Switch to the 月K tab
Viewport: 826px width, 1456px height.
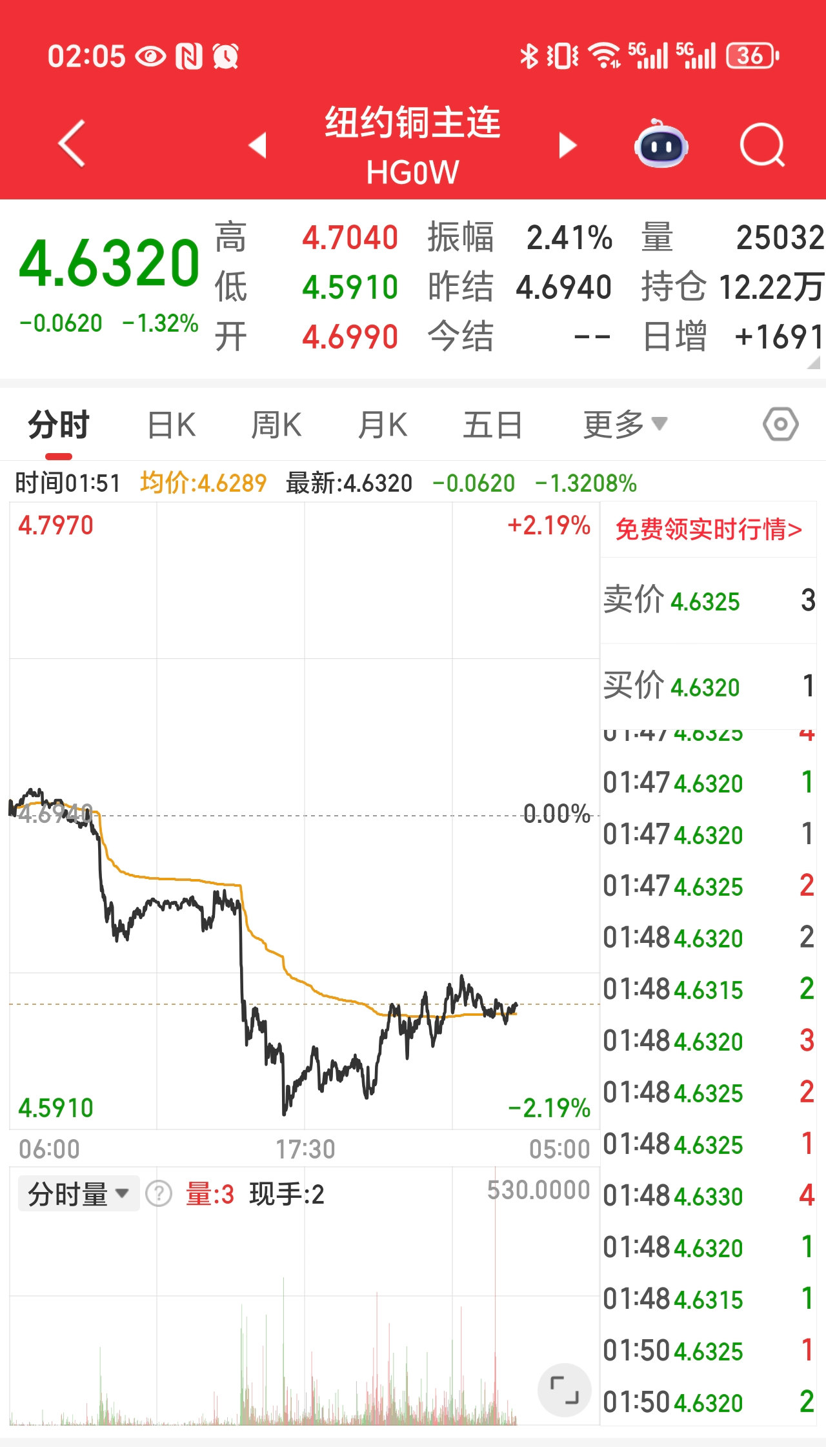pos(383,426)
